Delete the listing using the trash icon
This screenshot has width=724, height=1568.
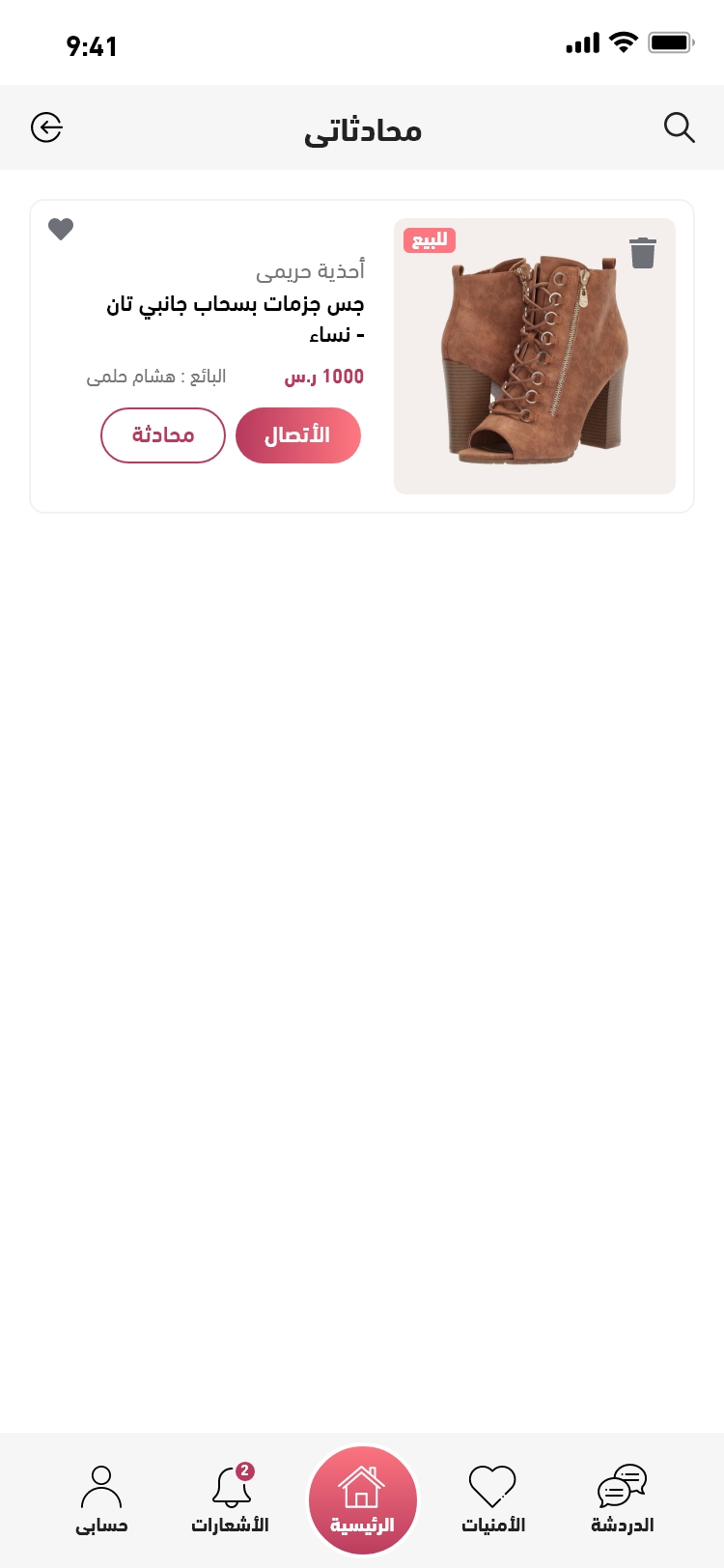point(643,253)
